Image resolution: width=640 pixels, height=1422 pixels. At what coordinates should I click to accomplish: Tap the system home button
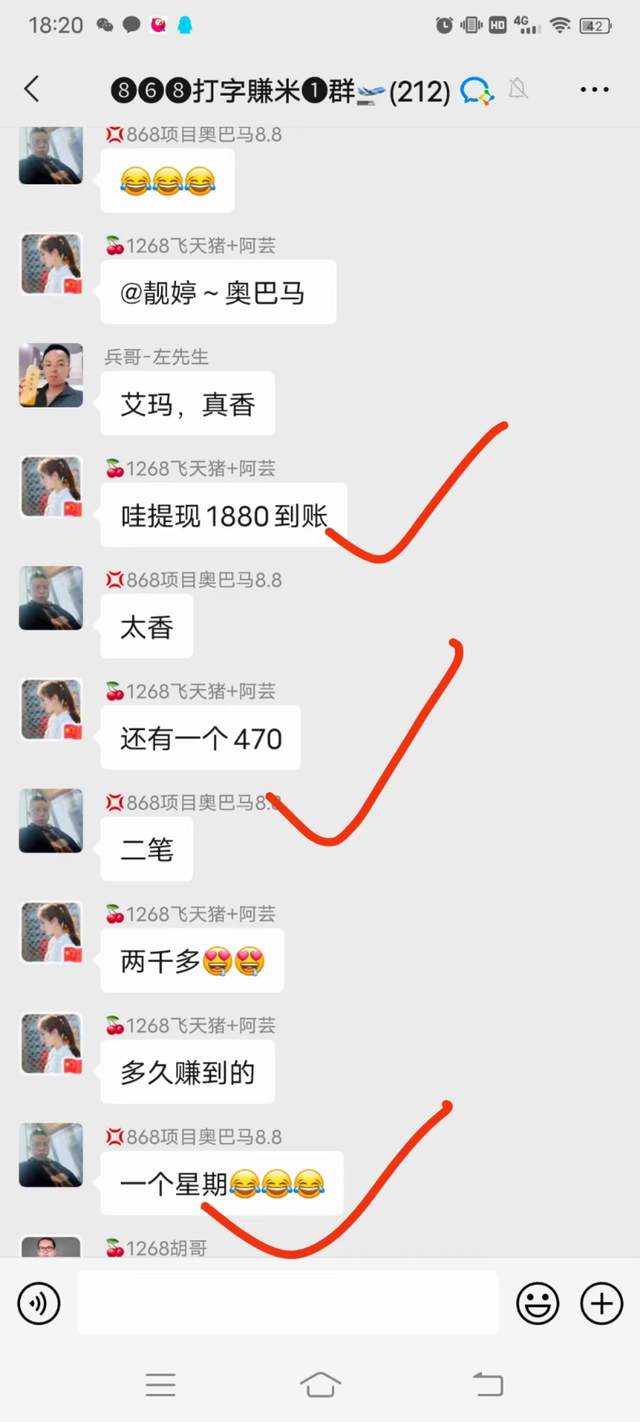320,1384
